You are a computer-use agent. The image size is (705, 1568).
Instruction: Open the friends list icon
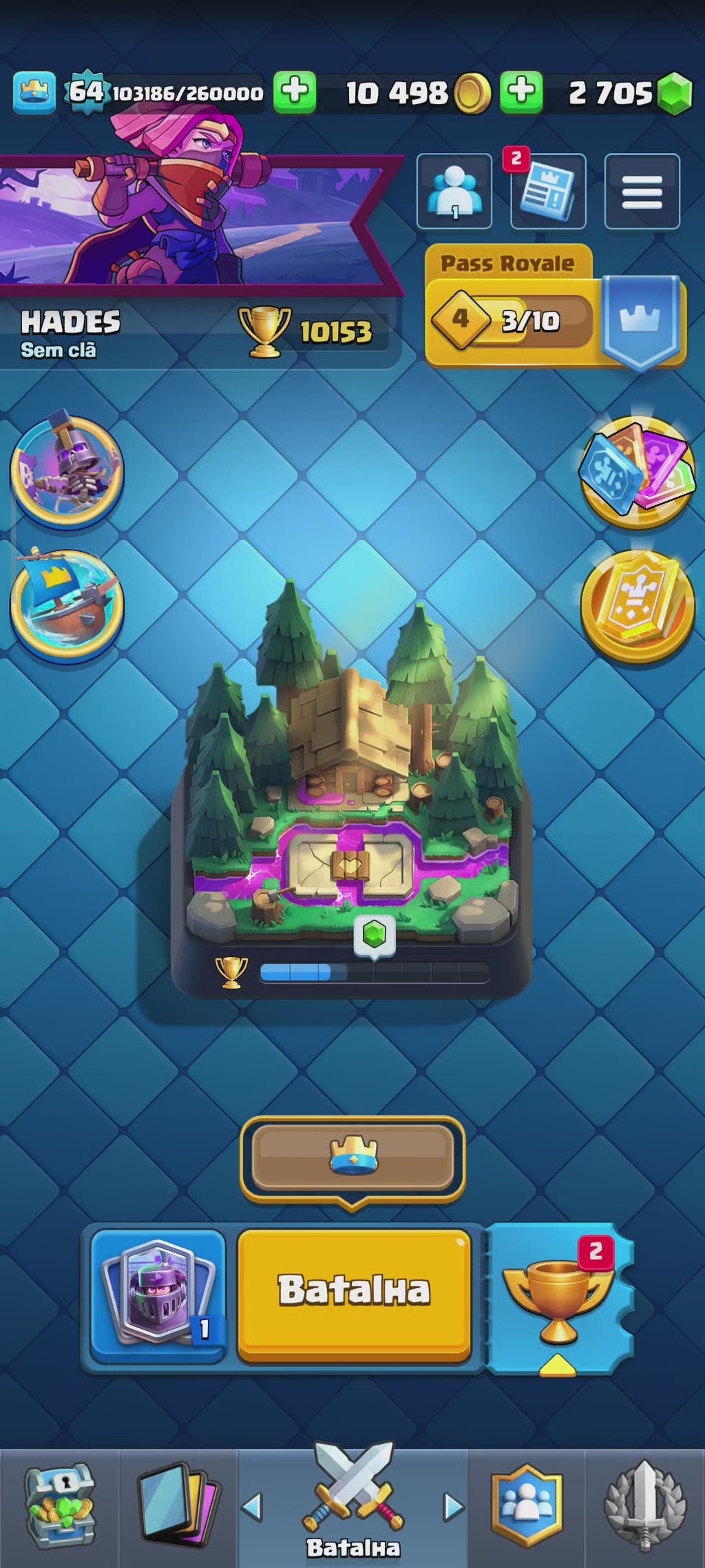click(454, 192)
